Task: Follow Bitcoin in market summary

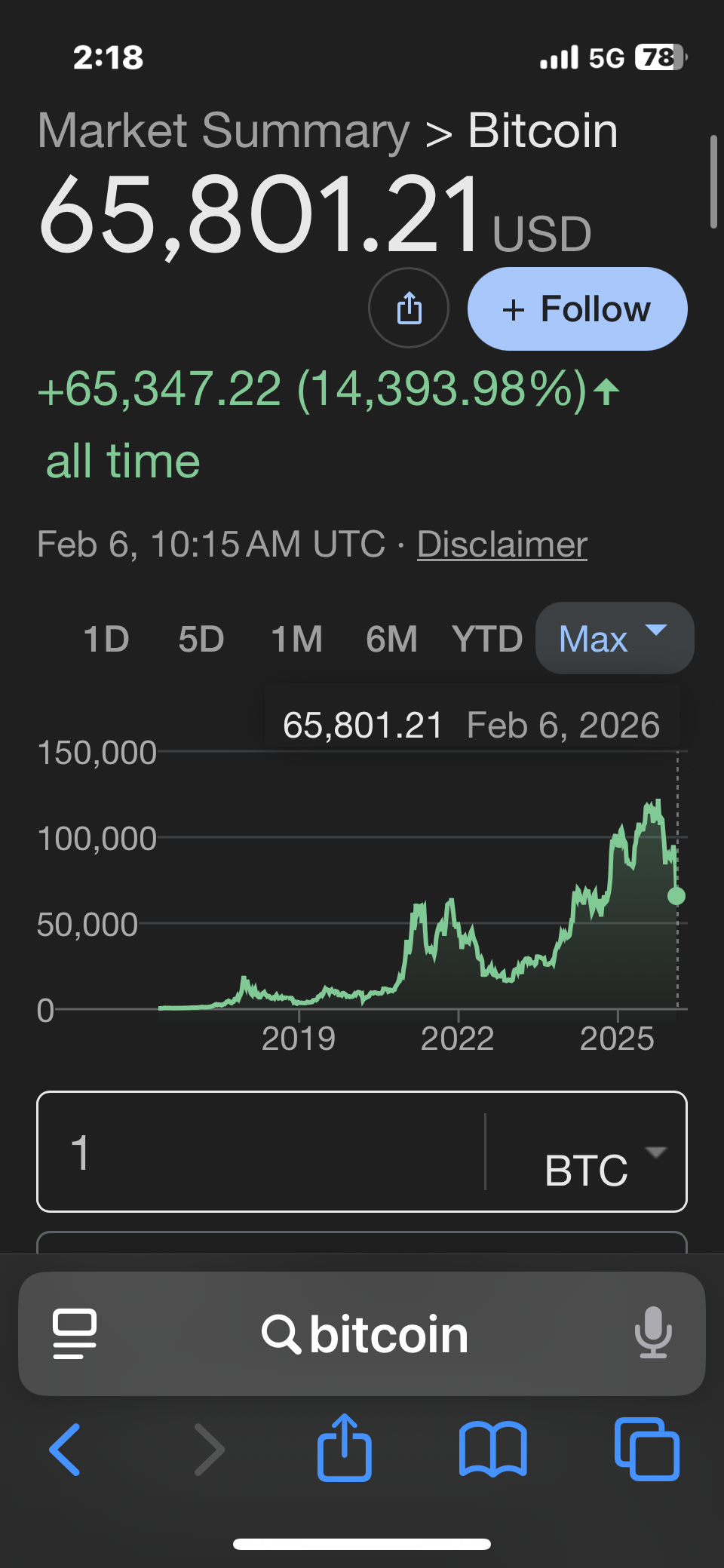Action: [x=577, y=308]
